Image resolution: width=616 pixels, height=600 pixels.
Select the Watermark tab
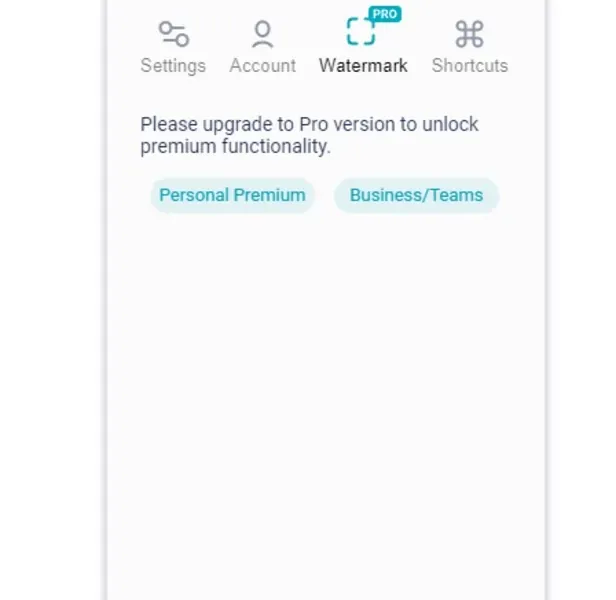pos(363,47)
